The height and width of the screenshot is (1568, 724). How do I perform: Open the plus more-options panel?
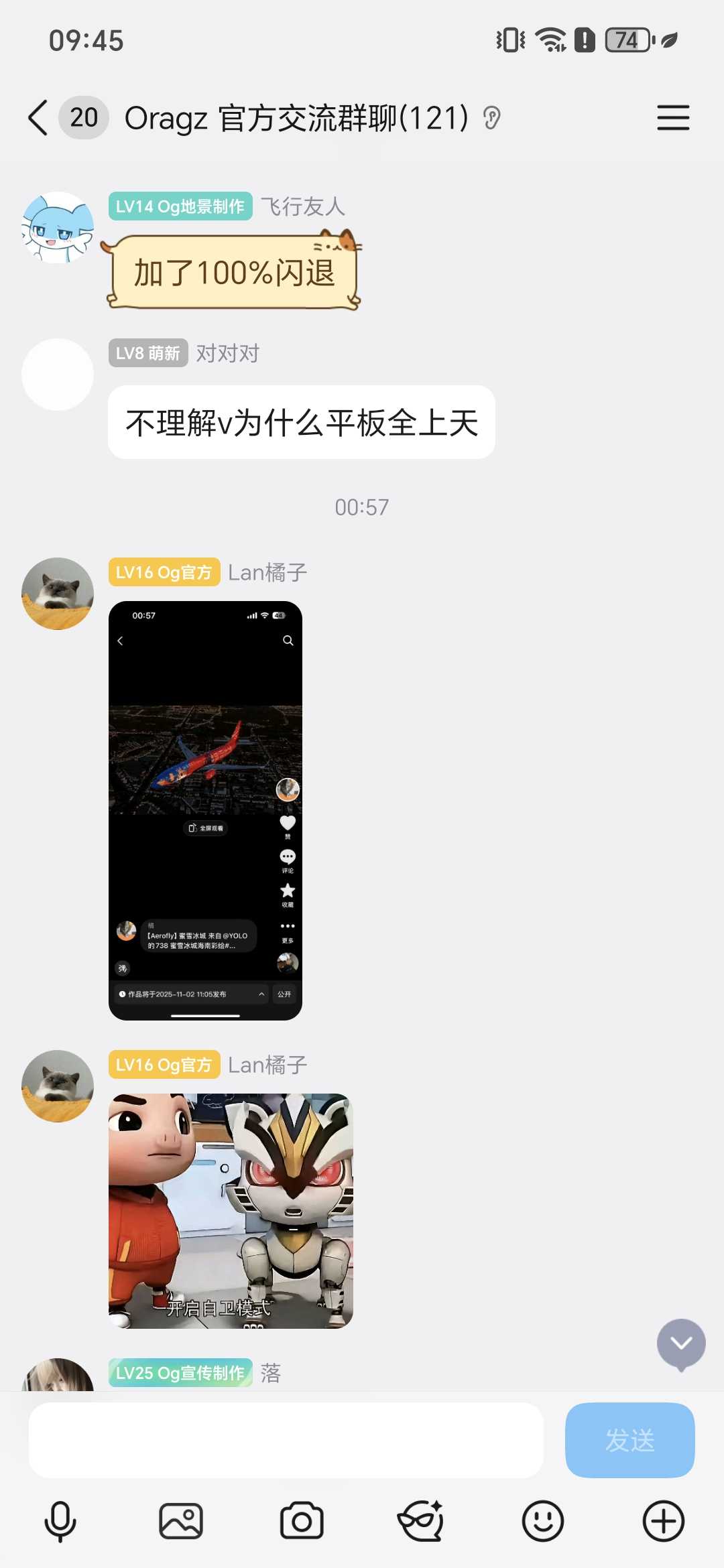pyautogui.click(x=663, y=1521)
